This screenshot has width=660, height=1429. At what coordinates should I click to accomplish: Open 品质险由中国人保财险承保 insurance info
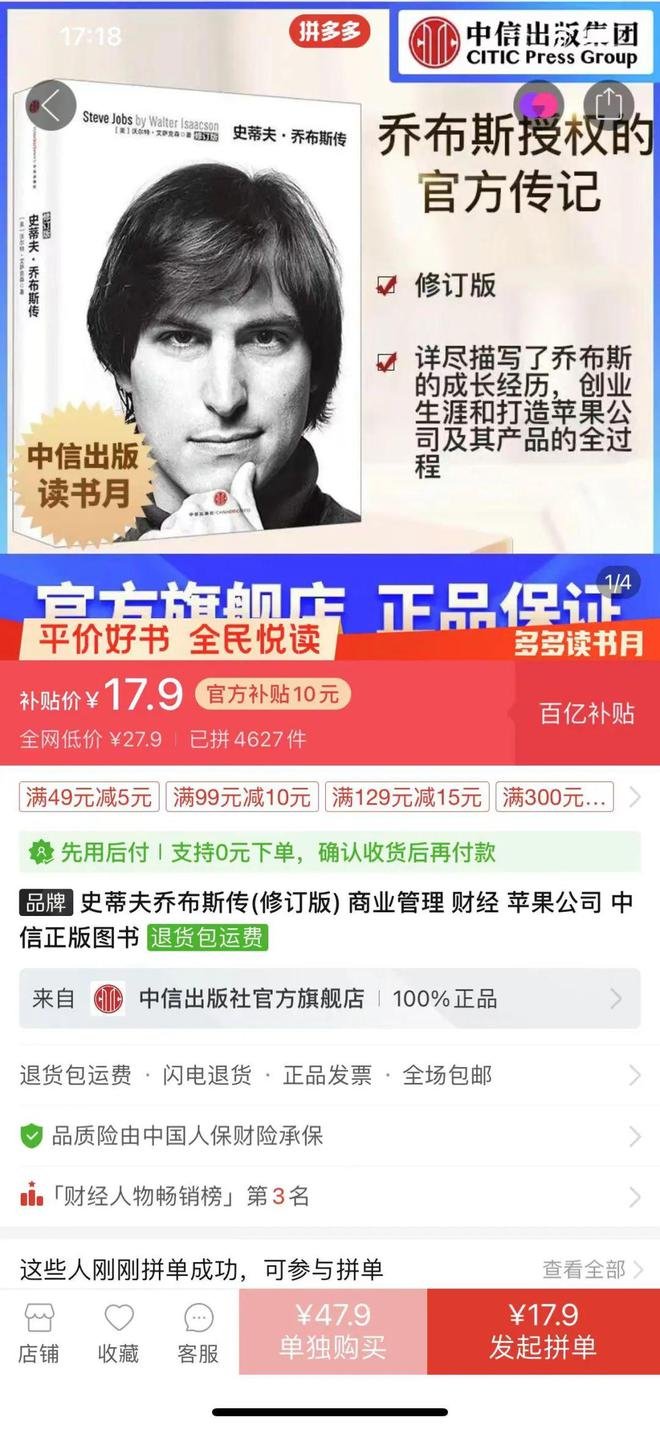[330, 1136]
